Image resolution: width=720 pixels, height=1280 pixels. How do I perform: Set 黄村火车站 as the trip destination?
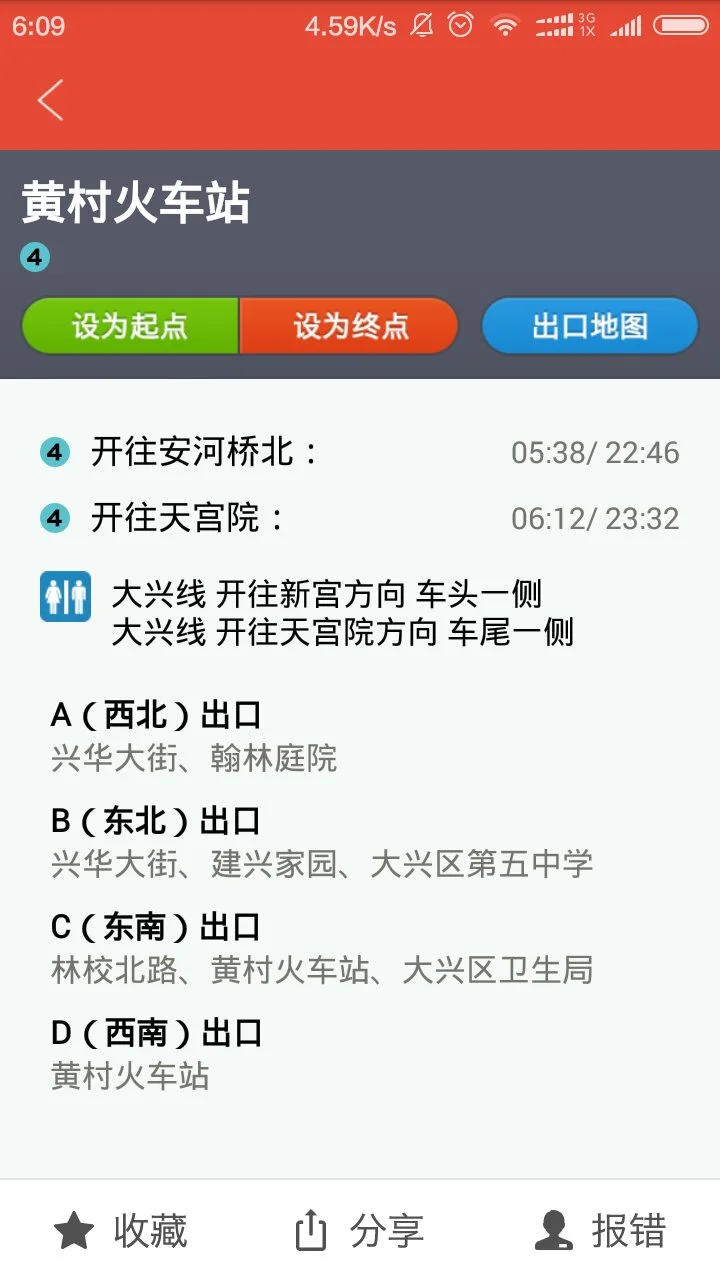(348, 325)
